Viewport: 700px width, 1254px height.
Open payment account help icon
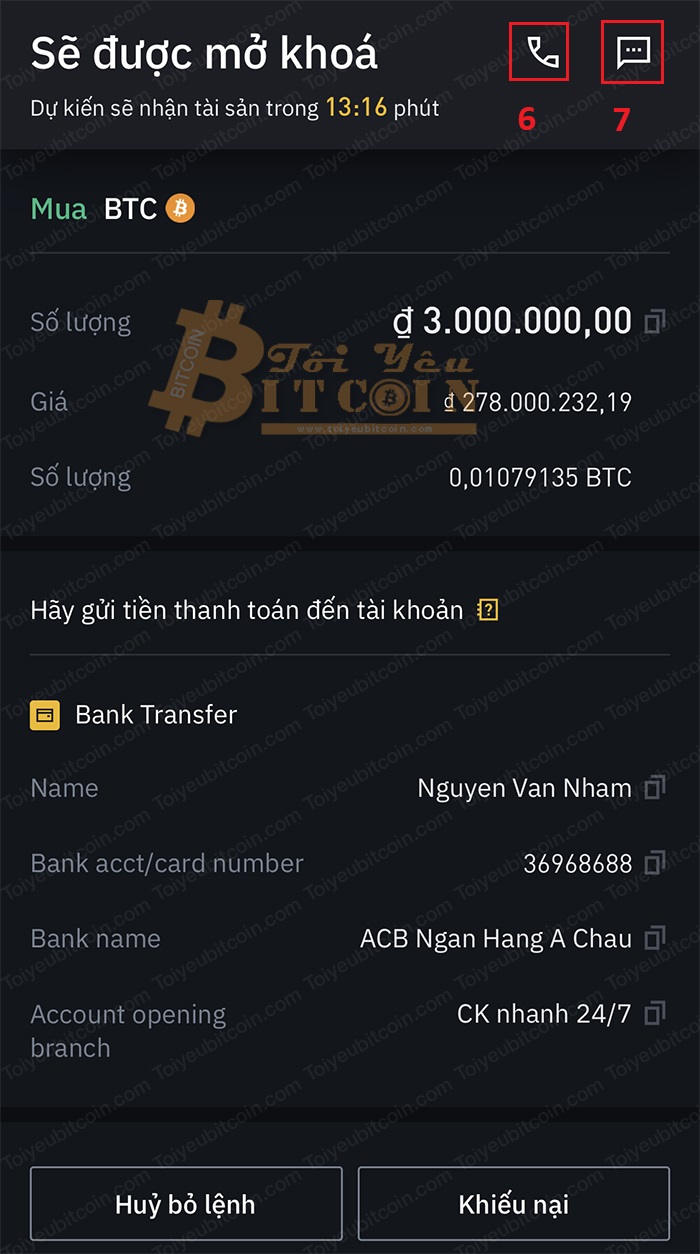(x=488, y=609)
